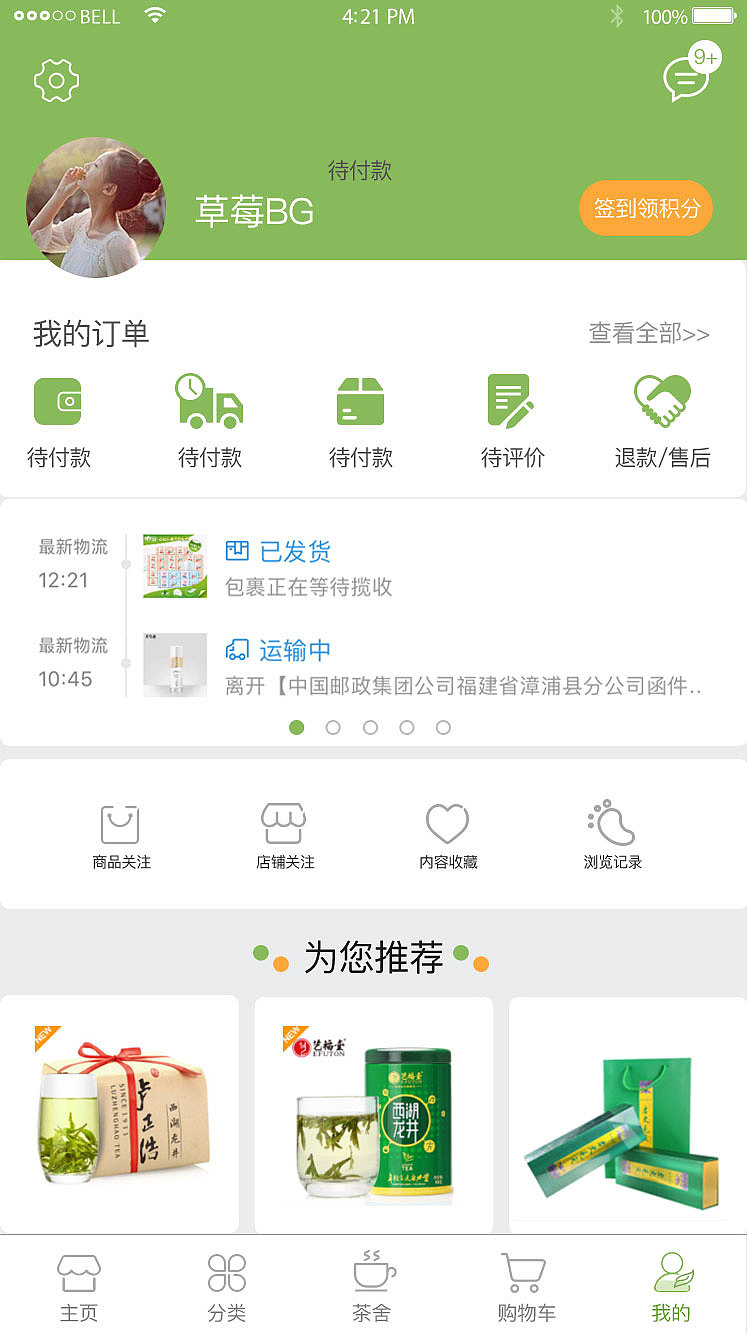Open settings via the gear icon
The width and height of the screenshot is (747, 1334).
coord(56,80)
